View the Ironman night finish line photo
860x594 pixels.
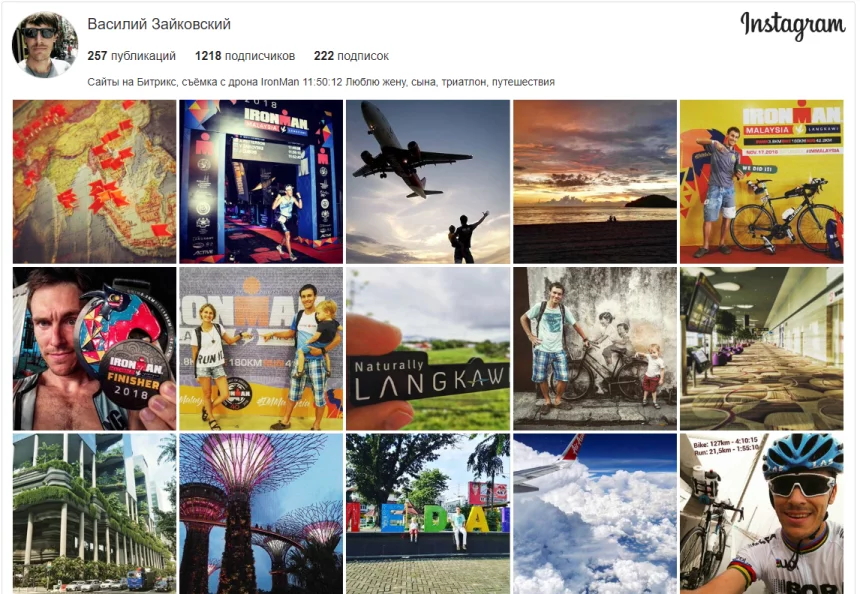click(261, 181)
